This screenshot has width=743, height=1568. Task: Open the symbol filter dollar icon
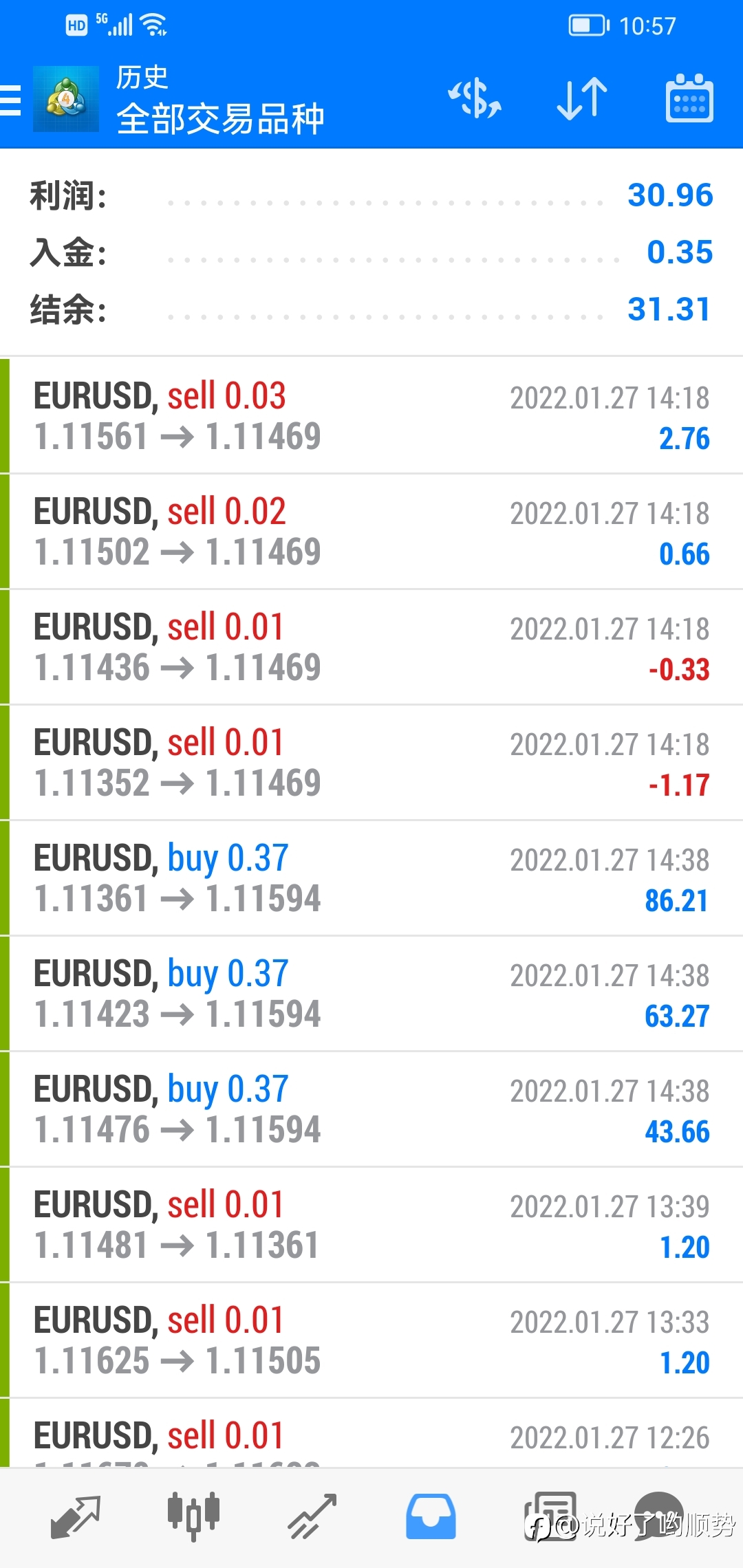tap(475, 99)
